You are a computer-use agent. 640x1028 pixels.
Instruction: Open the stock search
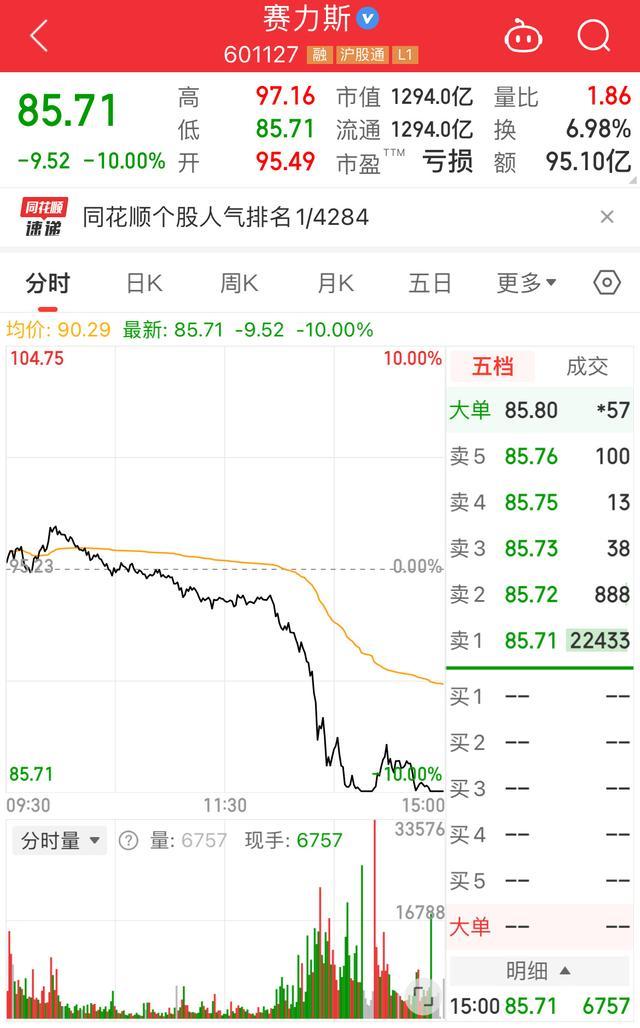click(x=594, y=37)
